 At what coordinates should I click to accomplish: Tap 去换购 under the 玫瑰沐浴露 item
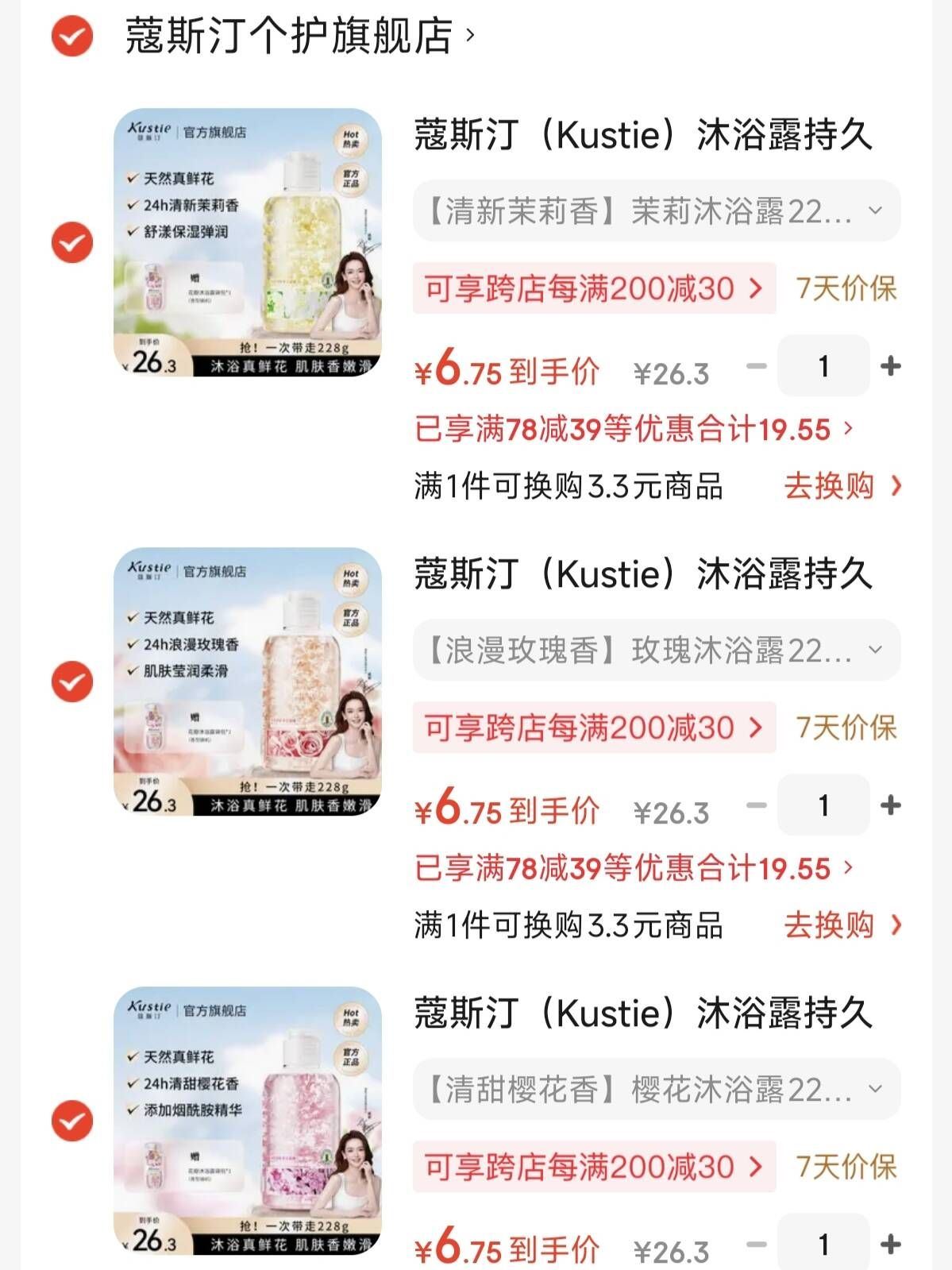click(x=842, y=925)
